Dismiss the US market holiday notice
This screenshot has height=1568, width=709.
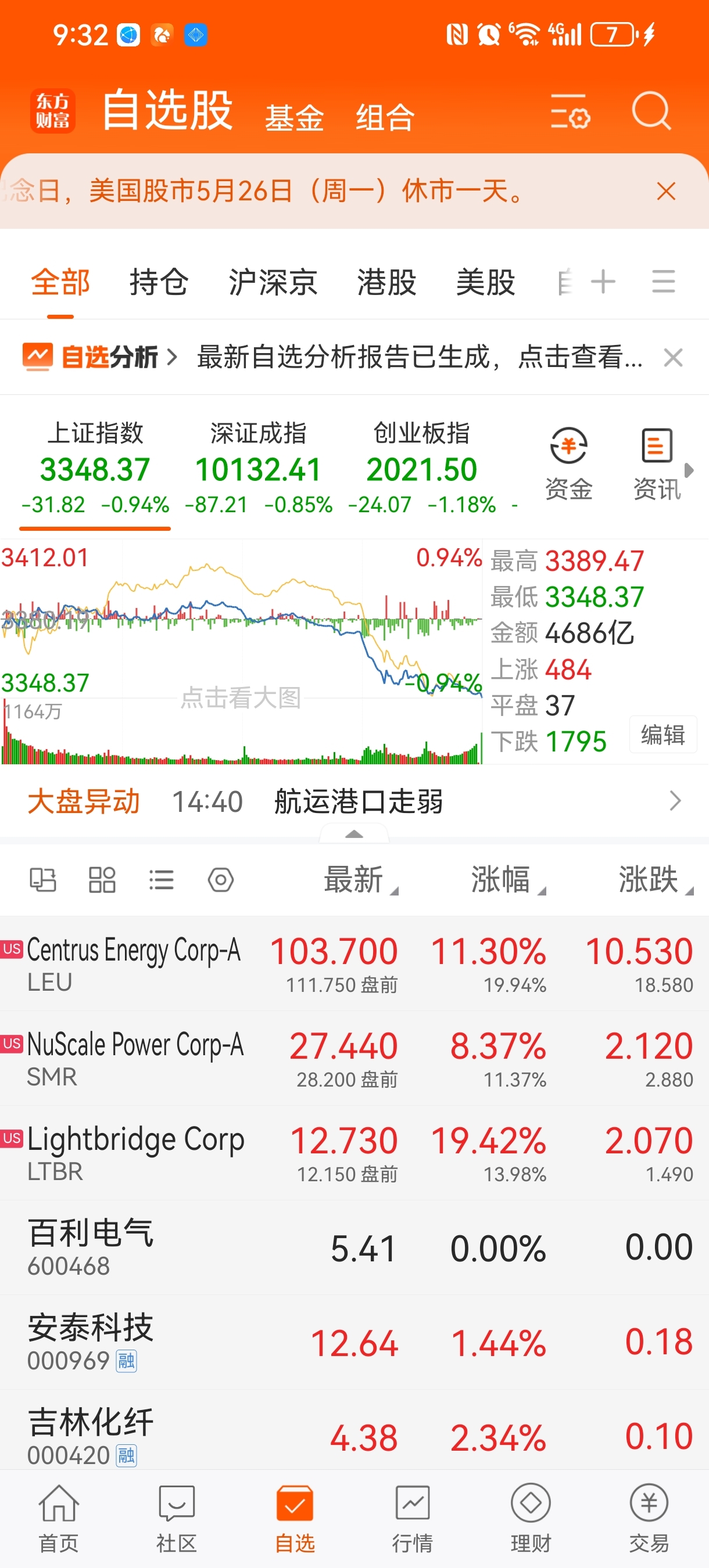[667, 191]
